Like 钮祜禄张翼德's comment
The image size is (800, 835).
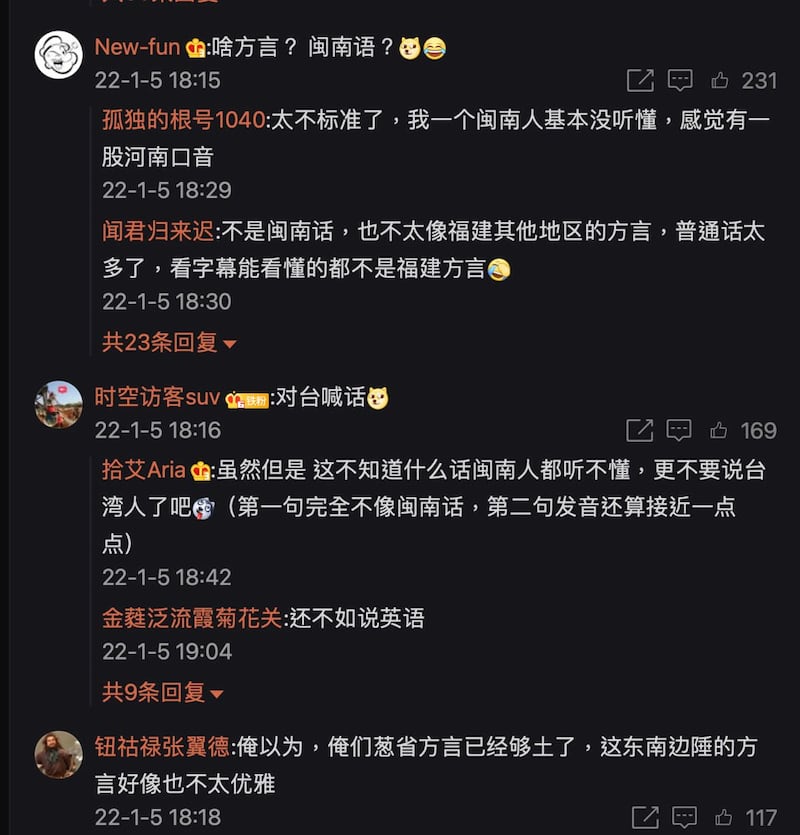pos(724,817)
